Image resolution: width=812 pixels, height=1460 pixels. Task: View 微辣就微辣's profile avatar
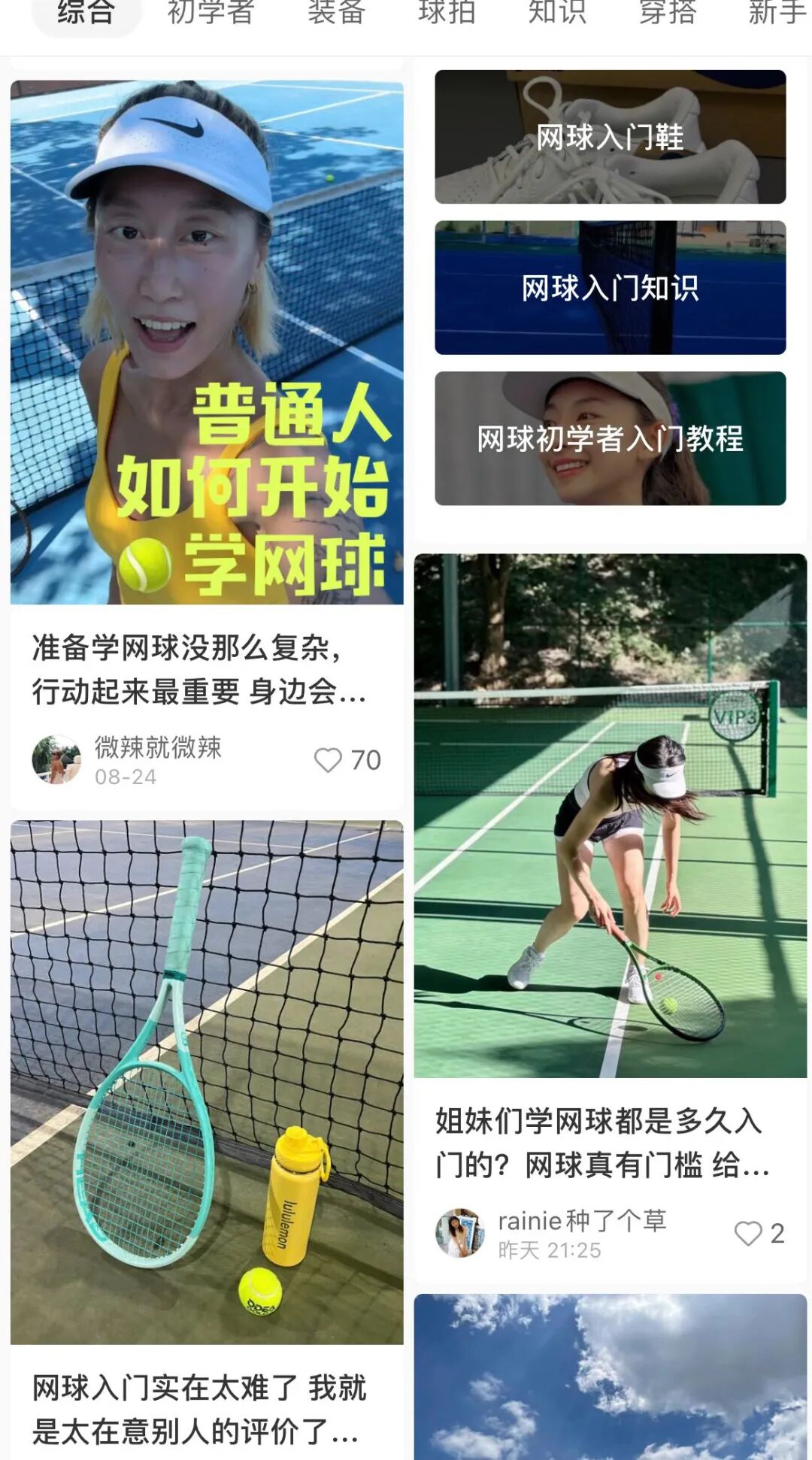point(56,759)
